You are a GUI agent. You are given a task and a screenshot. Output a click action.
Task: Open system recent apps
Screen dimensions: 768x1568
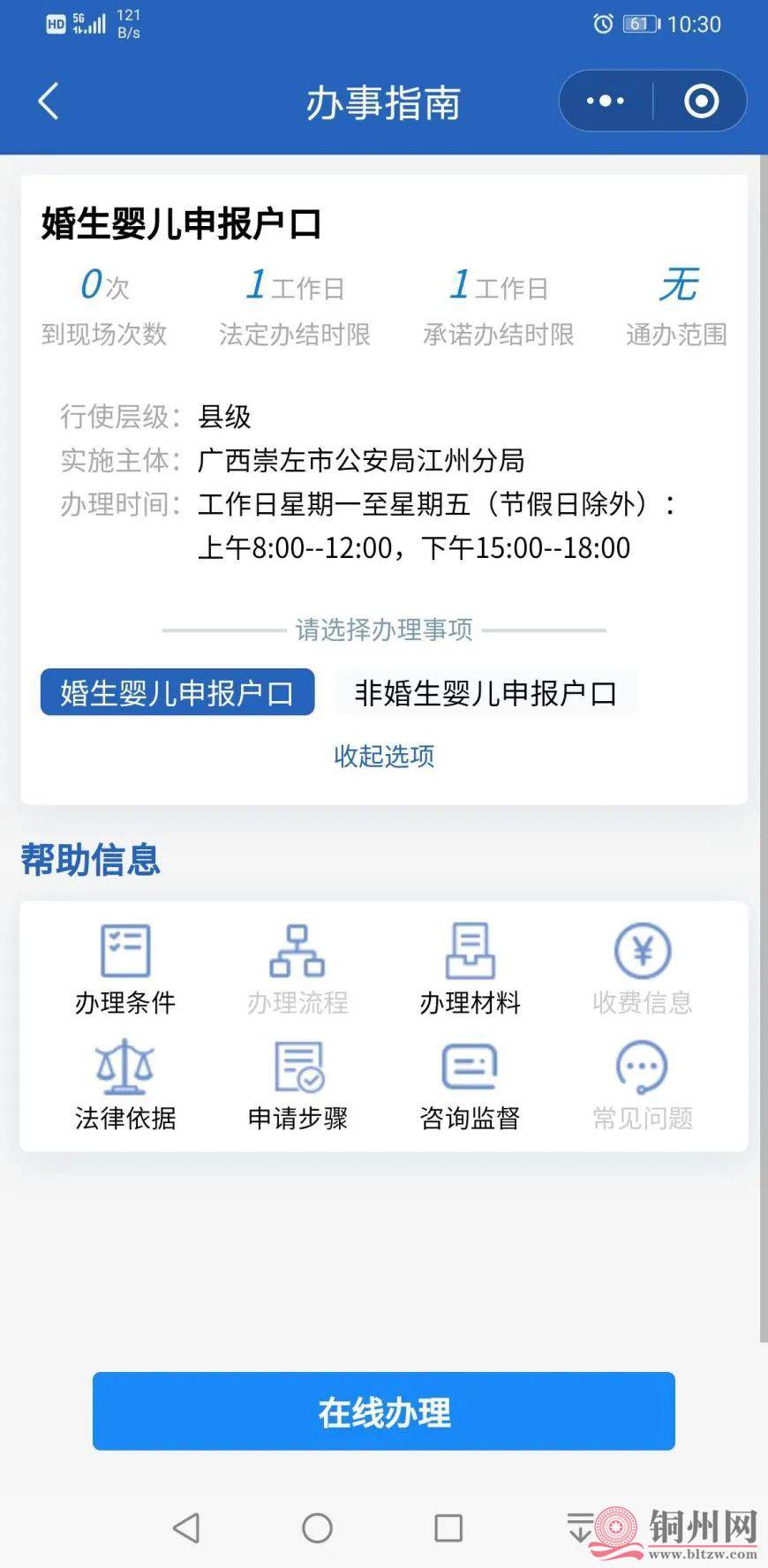pyautogui.click(x=448, y=1527)
